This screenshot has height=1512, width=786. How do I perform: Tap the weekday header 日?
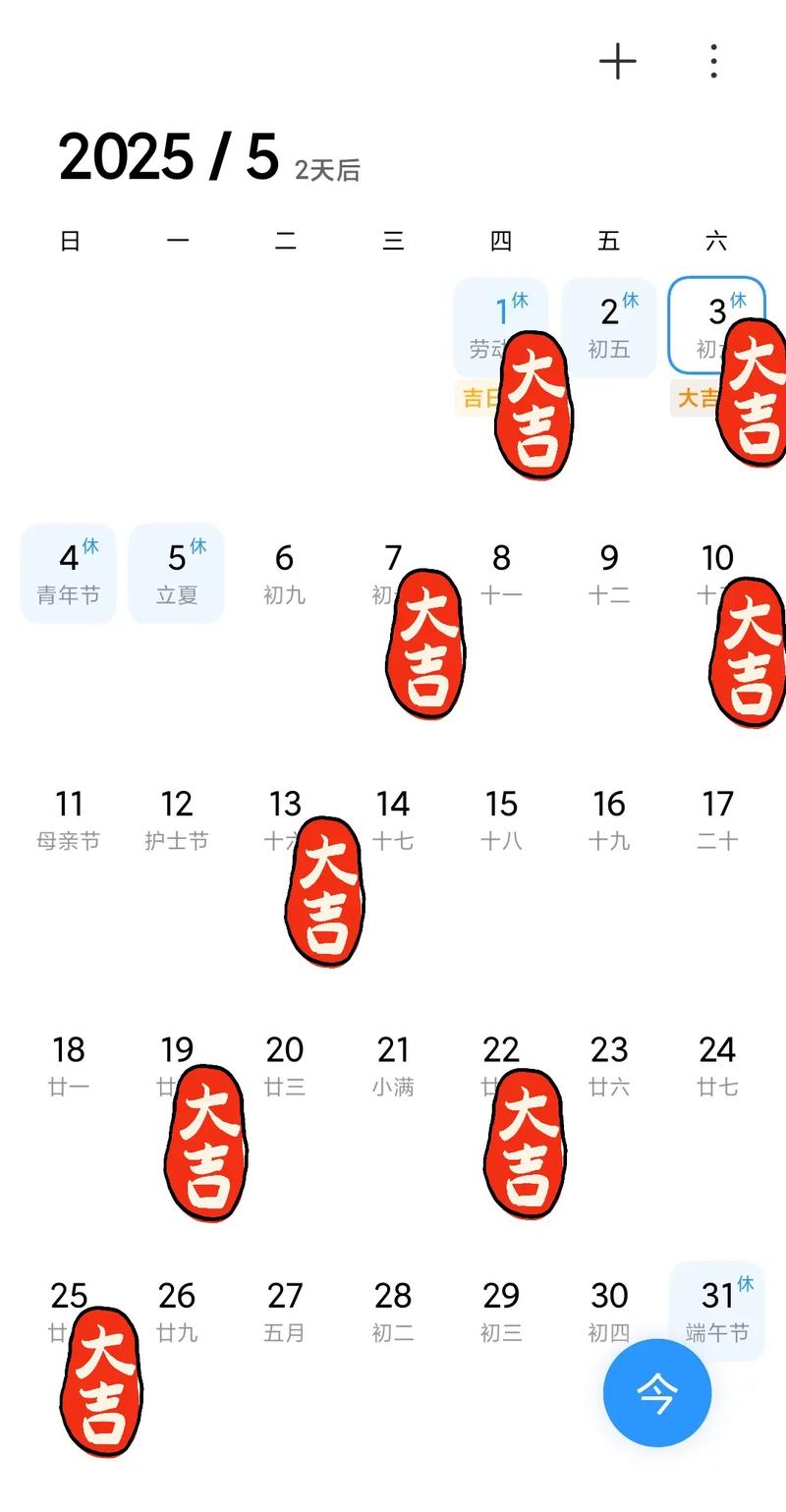pos(68,241)
